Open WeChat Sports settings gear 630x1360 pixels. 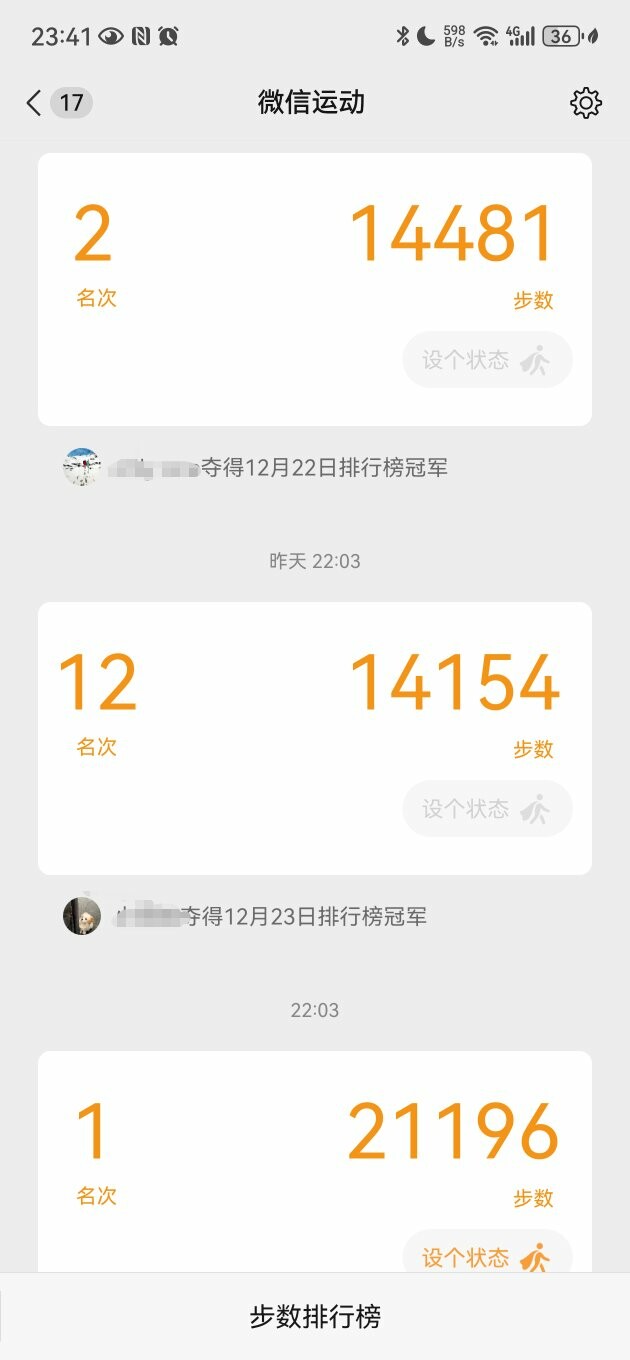tap(586, 102)
